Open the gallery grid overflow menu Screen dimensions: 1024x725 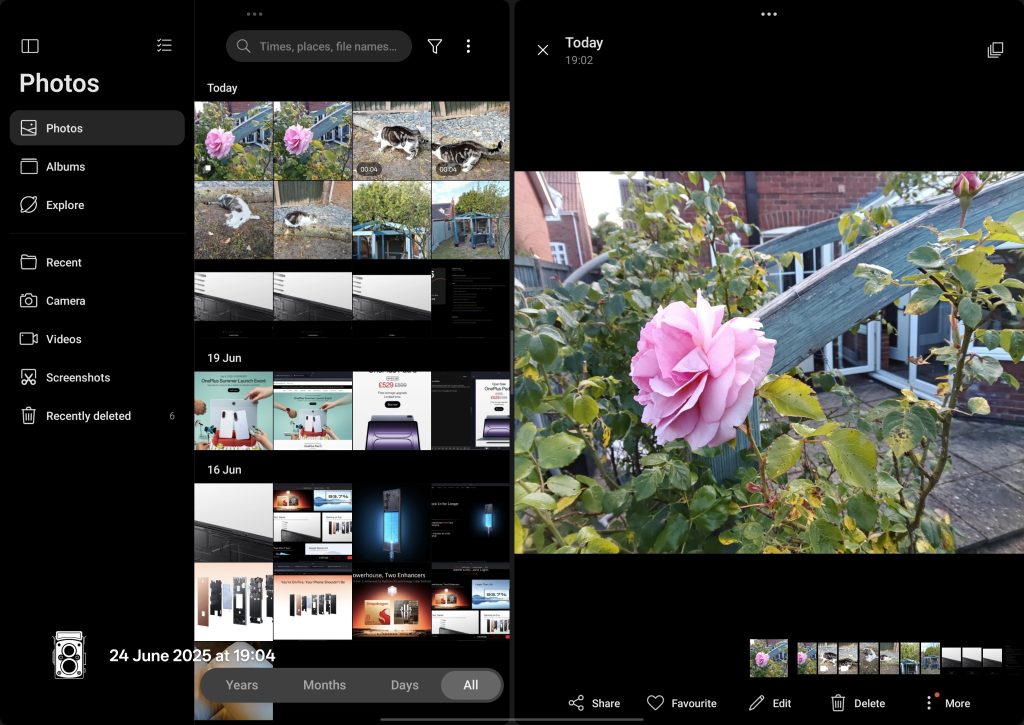click(x=468, y=46)
